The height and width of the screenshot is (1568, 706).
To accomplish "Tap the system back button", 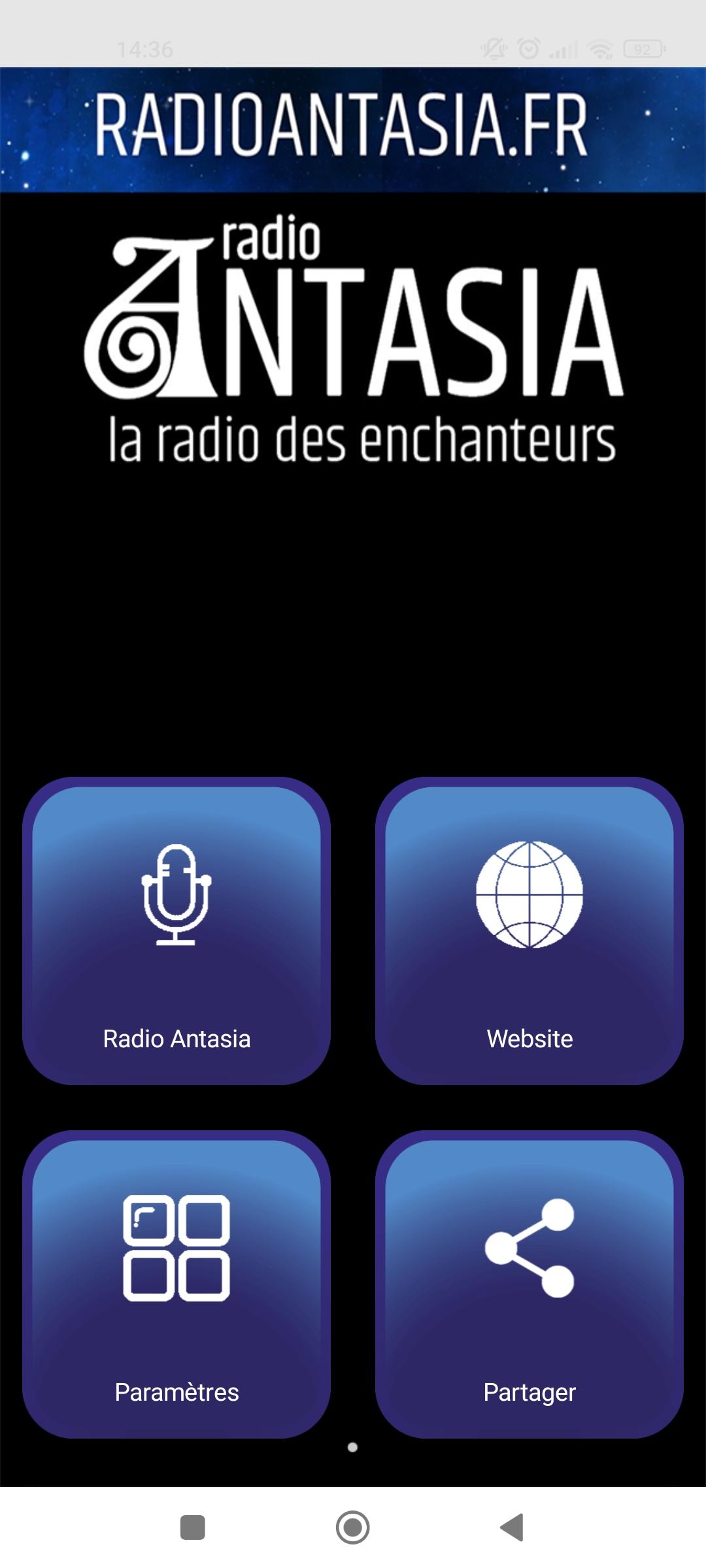I will pos(513,1527).
